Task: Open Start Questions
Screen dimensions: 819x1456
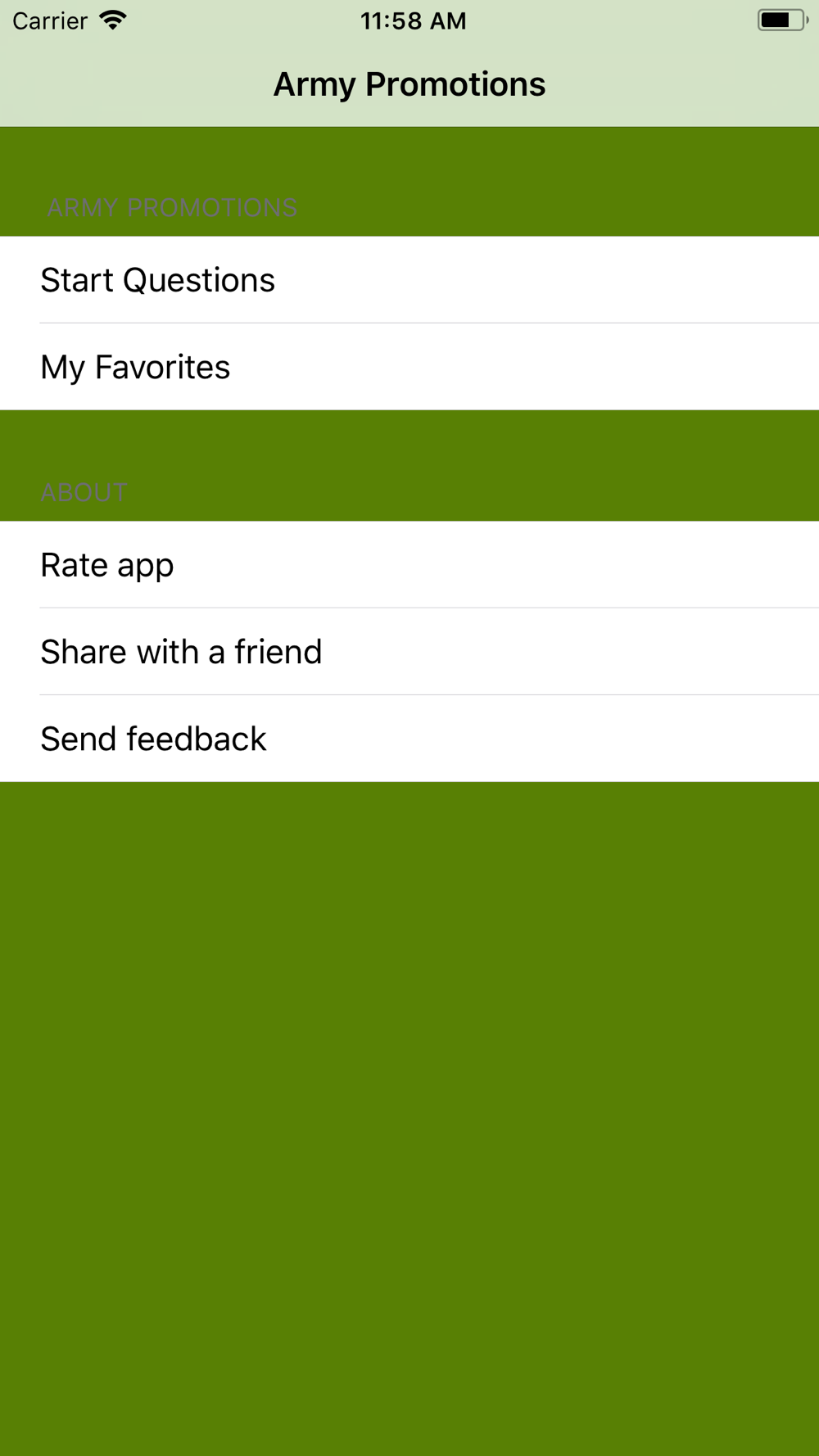Action: pyautogui.click(x=409, y=280)
